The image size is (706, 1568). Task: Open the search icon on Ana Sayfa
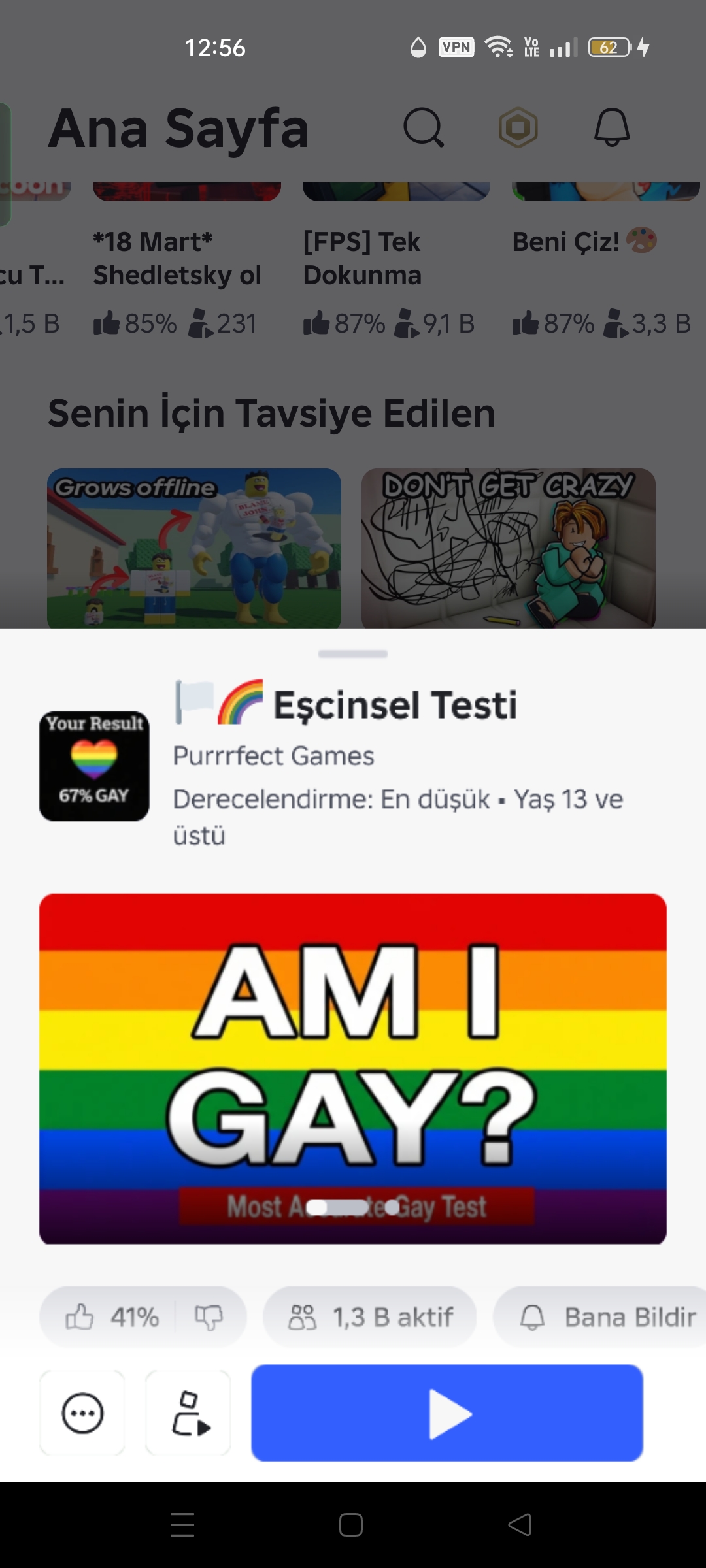pyautogui.click(x=423, y=127)
